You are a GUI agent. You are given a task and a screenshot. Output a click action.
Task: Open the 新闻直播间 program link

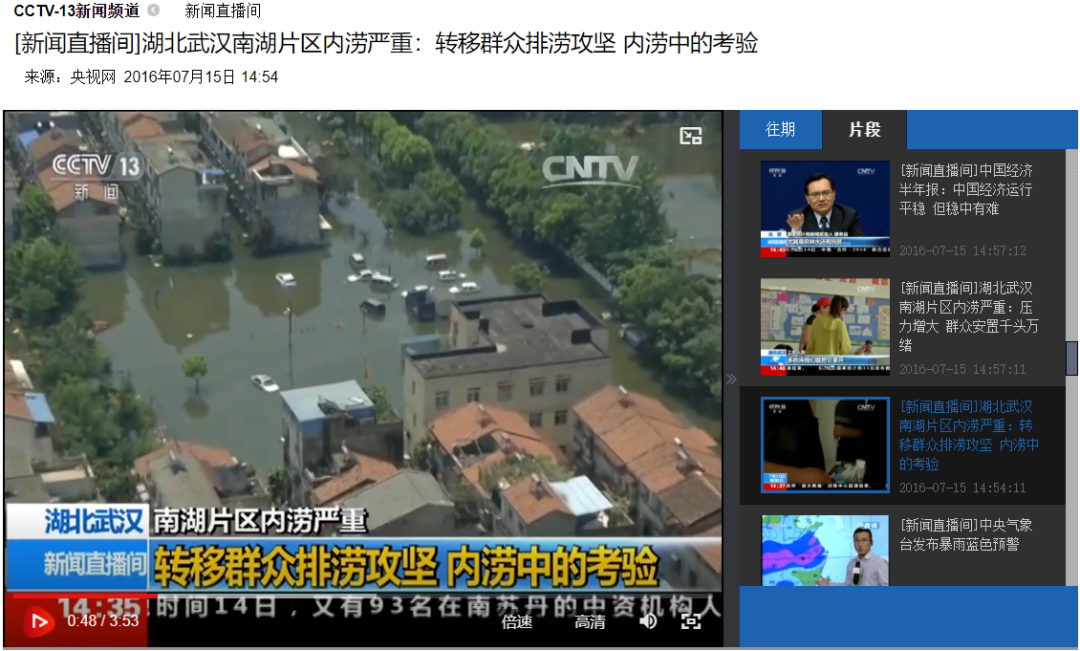coord(223,11)
